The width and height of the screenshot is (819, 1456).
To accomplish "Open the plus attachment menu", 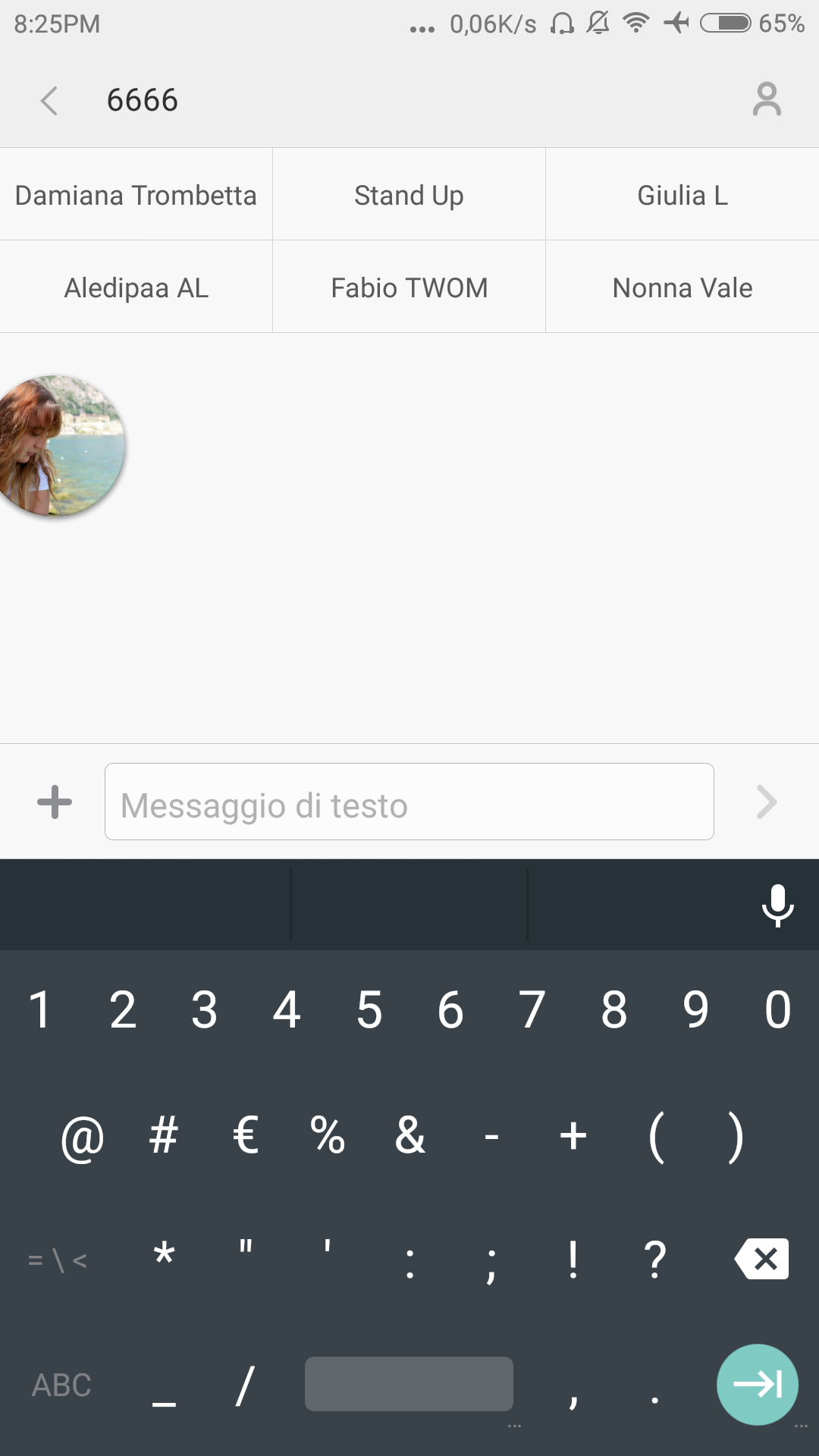I will click(x=55, y=802).
